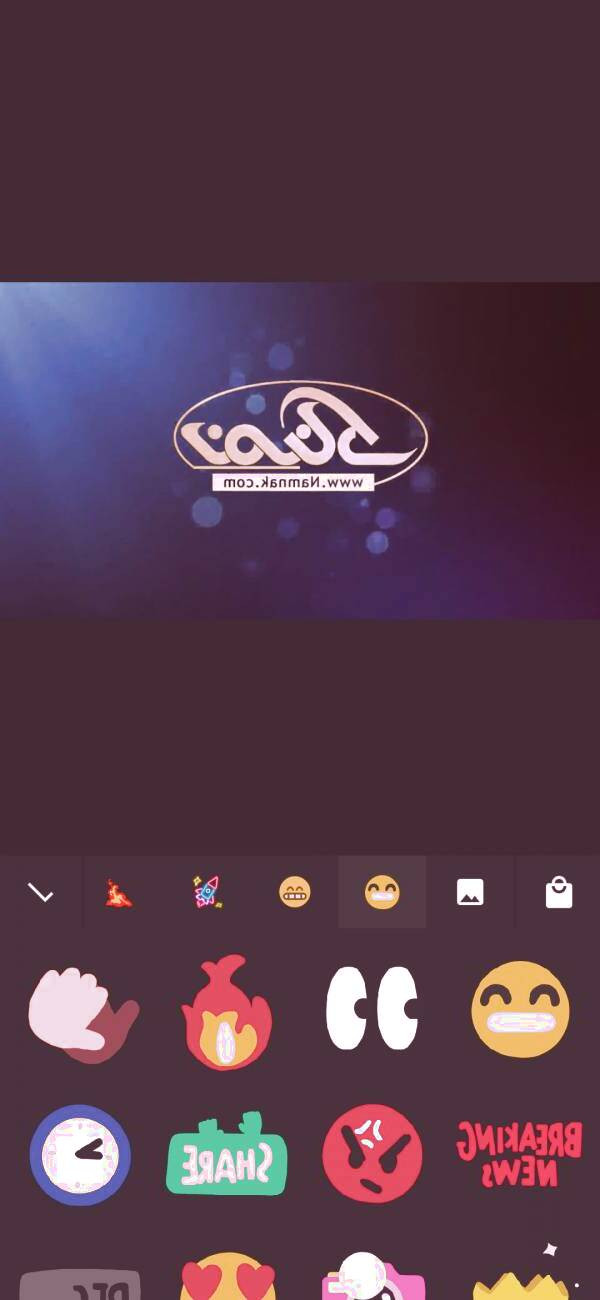The height and width of the screenshot is (1300, 600).
Task: Insert the looking eyes sticker
Action: pyautogui.click(x=372, y=1009)
